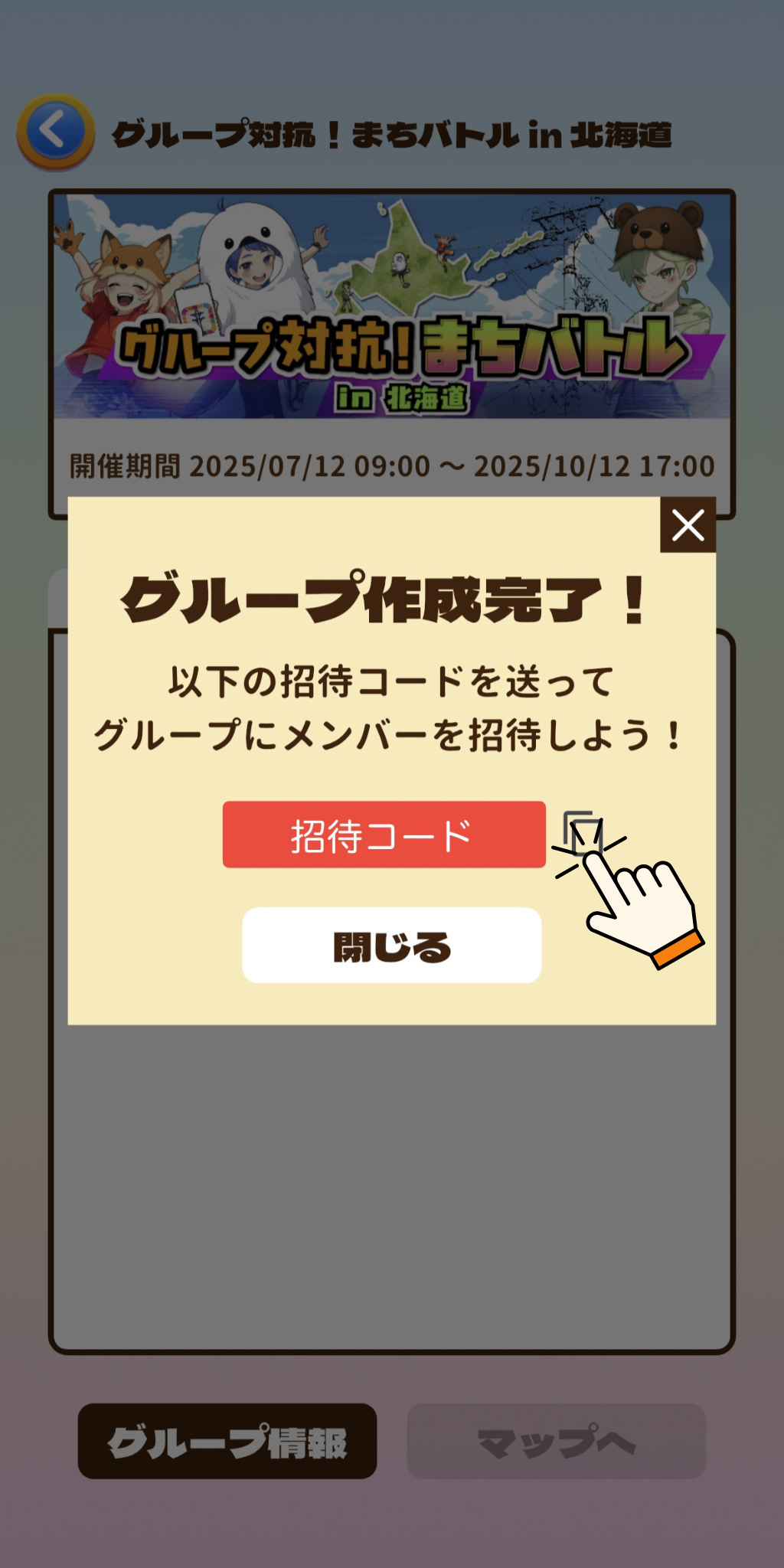The height and width of the screenshot is (1568, 784).
Task: Tap the マップへ button
Action: tap(556, 1442)
